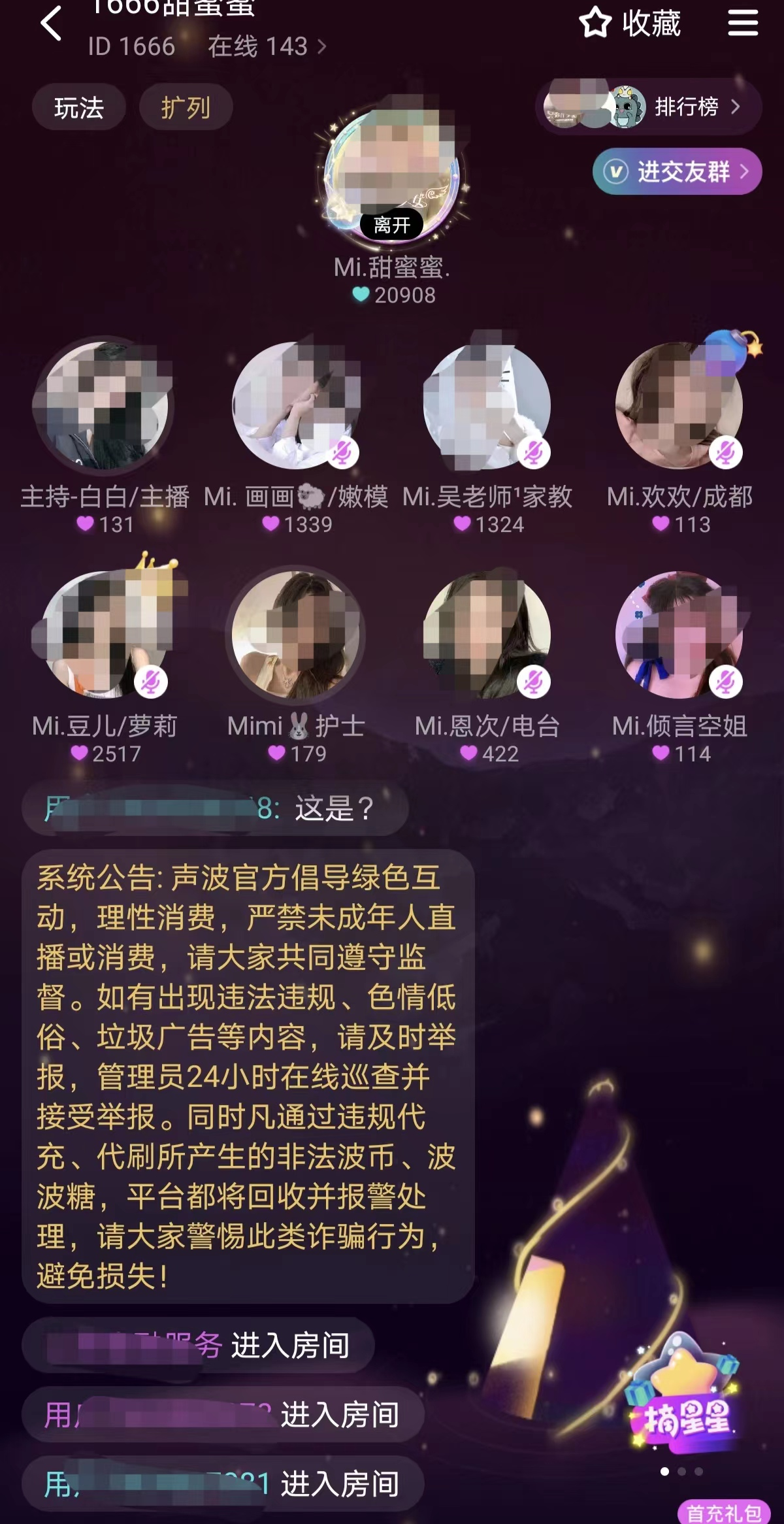Open seat of Mi.豆儿/萝莉

click(x=103, y=634)
